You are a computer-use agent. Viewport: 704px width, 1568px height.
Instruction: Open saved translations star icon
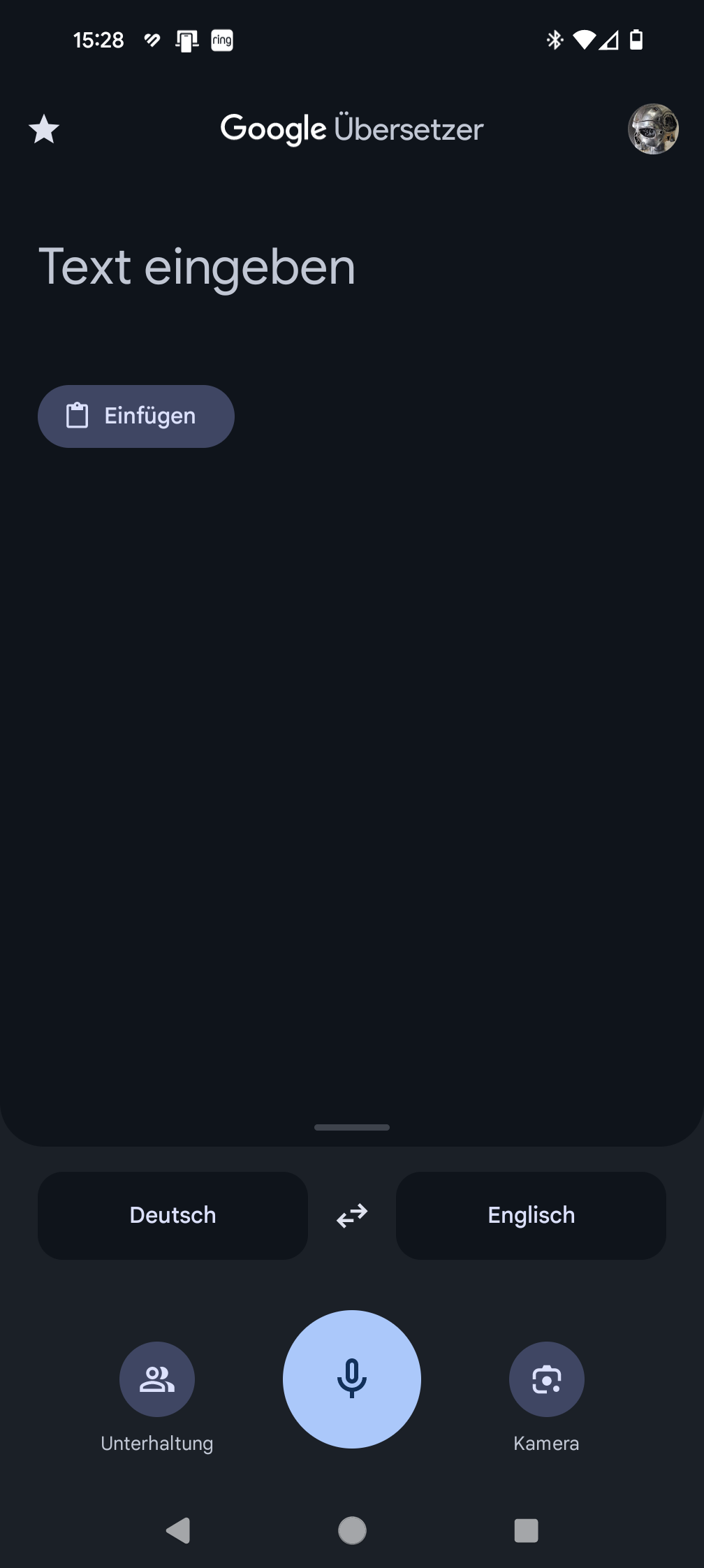tap(44, 129)
